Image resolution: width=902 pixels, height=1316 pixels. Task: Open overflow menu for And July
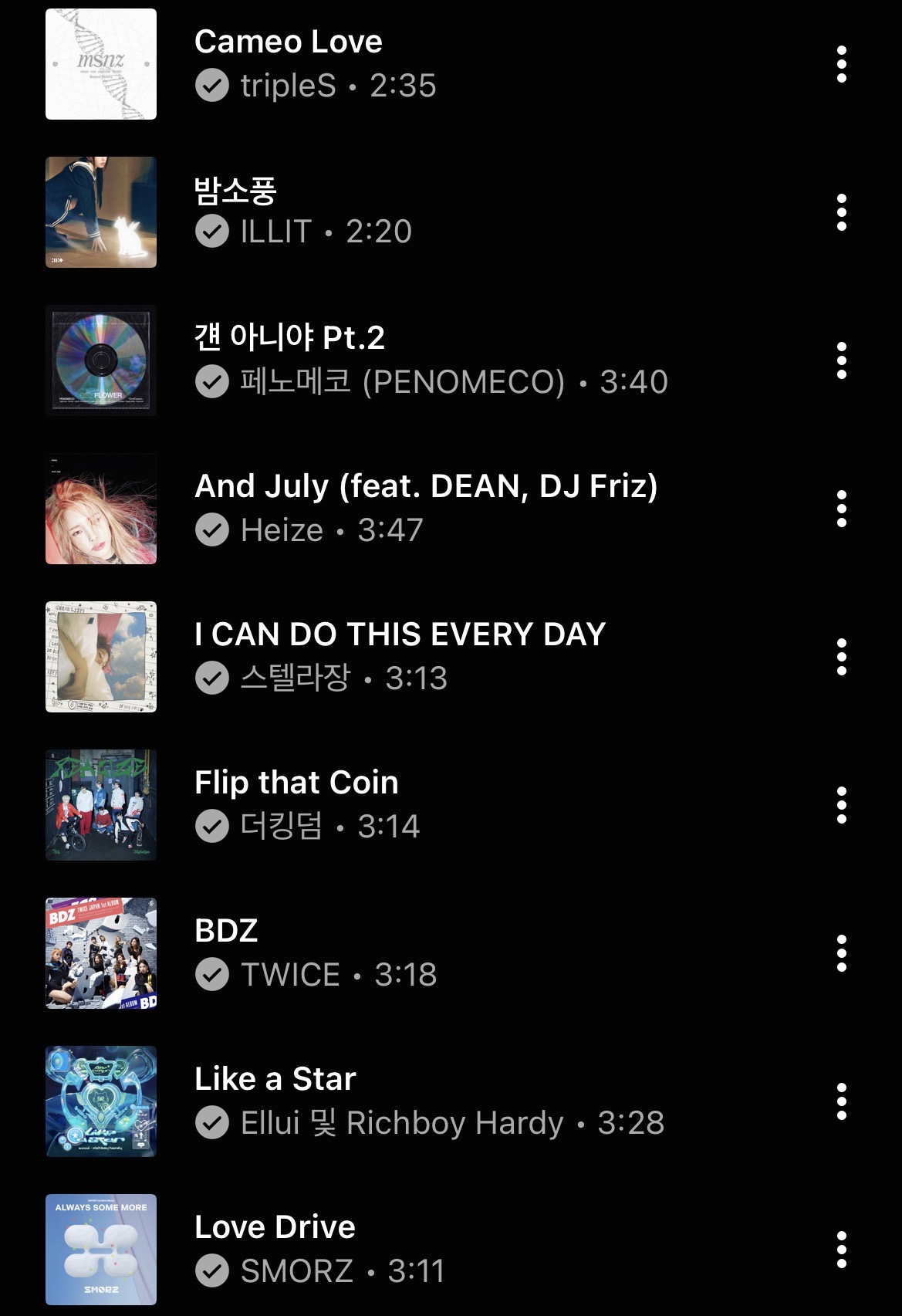coord(841,509)
